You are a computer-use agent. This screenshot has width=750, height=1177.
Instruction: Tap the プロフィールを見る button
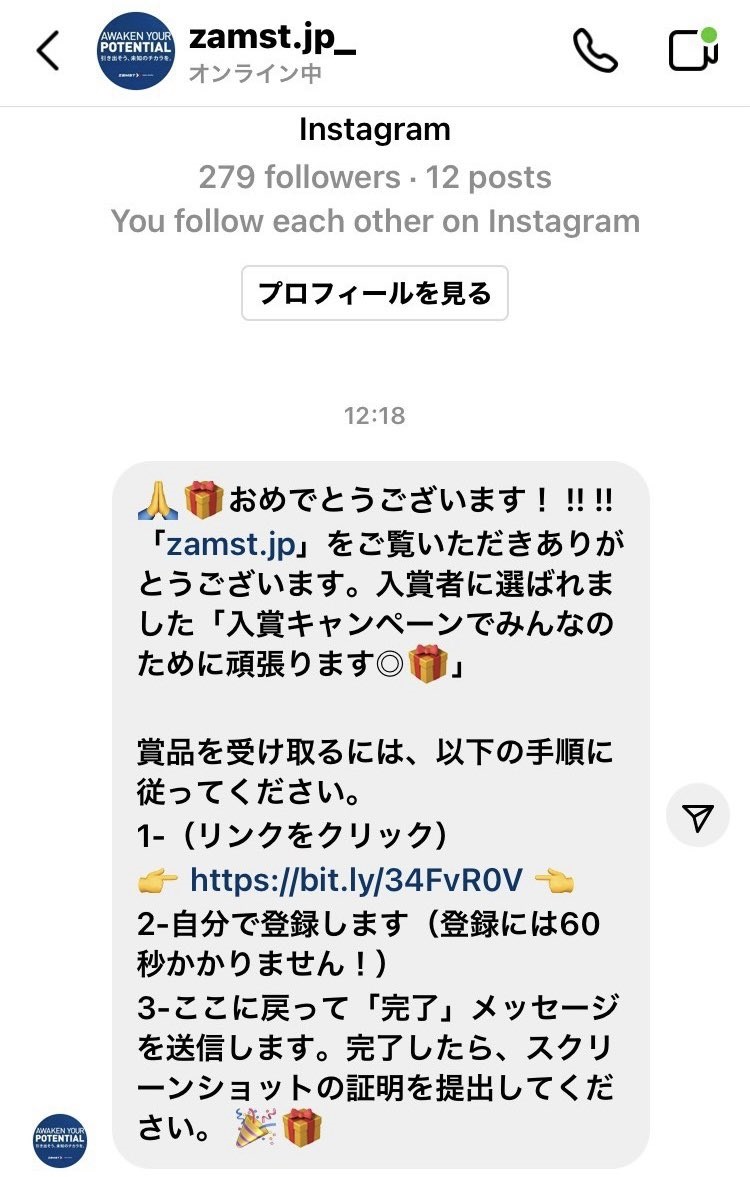[375, 293]
